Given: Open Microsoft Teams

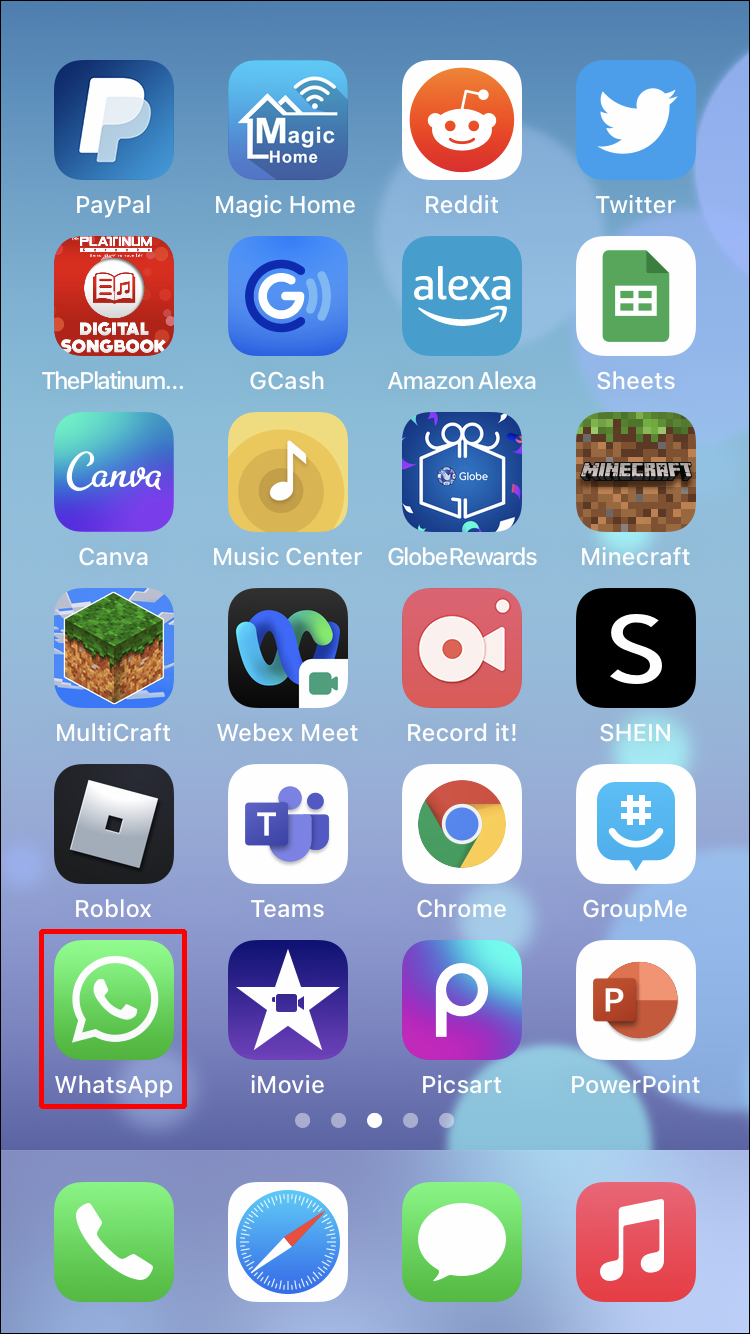Looking at the screenshot, I should pyautogui.click(x=288, y=824).
